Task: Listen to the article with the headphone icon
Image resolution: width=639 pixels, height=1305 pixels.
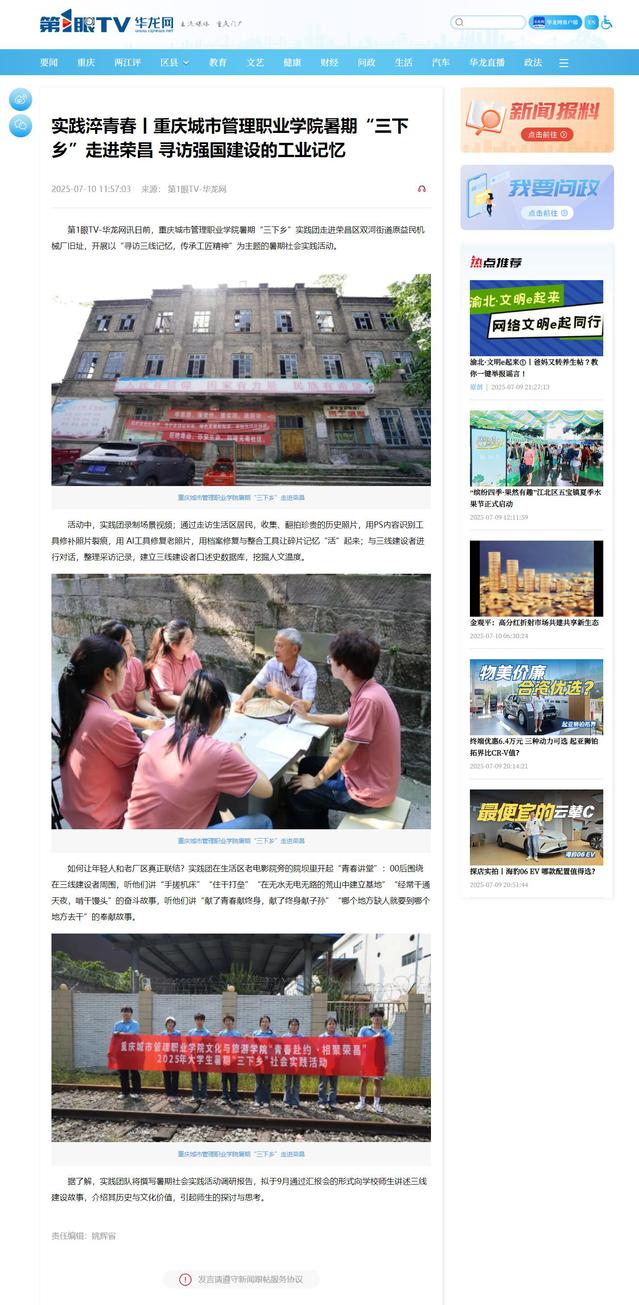Action: (422, 188)
